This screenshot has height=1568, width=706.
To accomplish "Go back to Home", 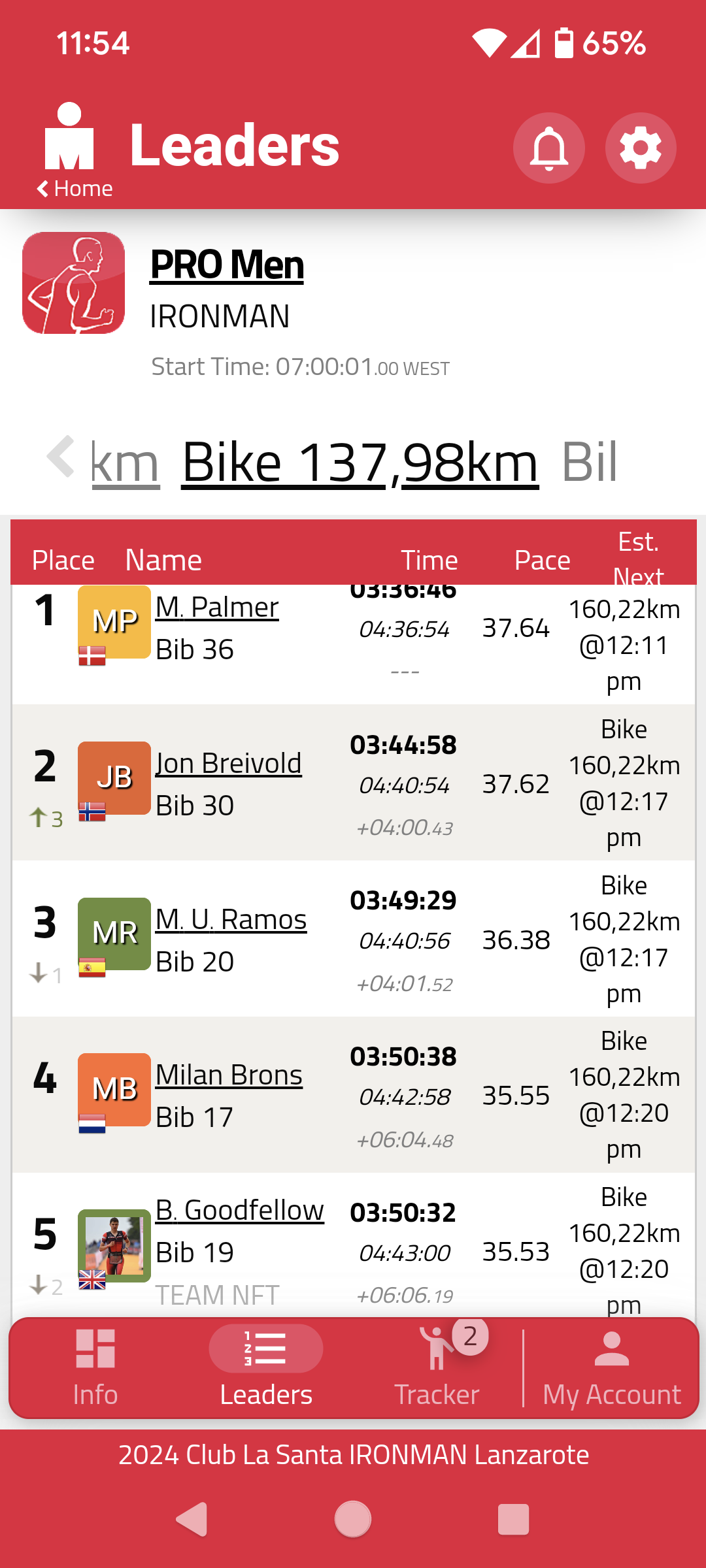I will pyautogui.click(x=75, y=189).
